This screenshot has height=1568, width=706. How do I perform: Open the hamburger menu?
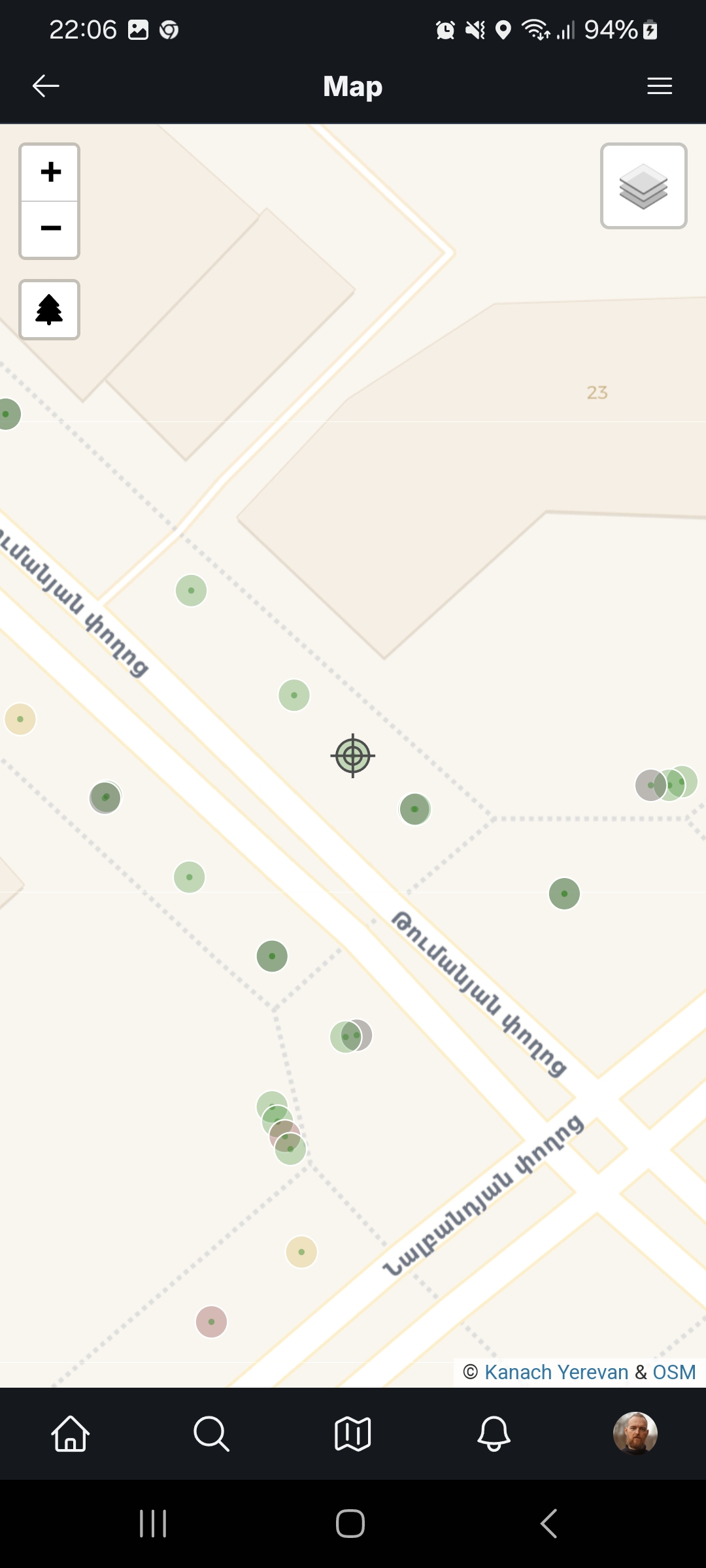[x=660, y=86]
